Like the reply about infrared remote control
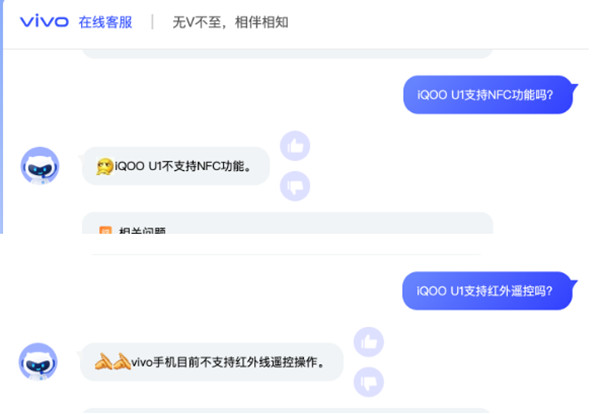The image size is (600, 414). (369, 342)
